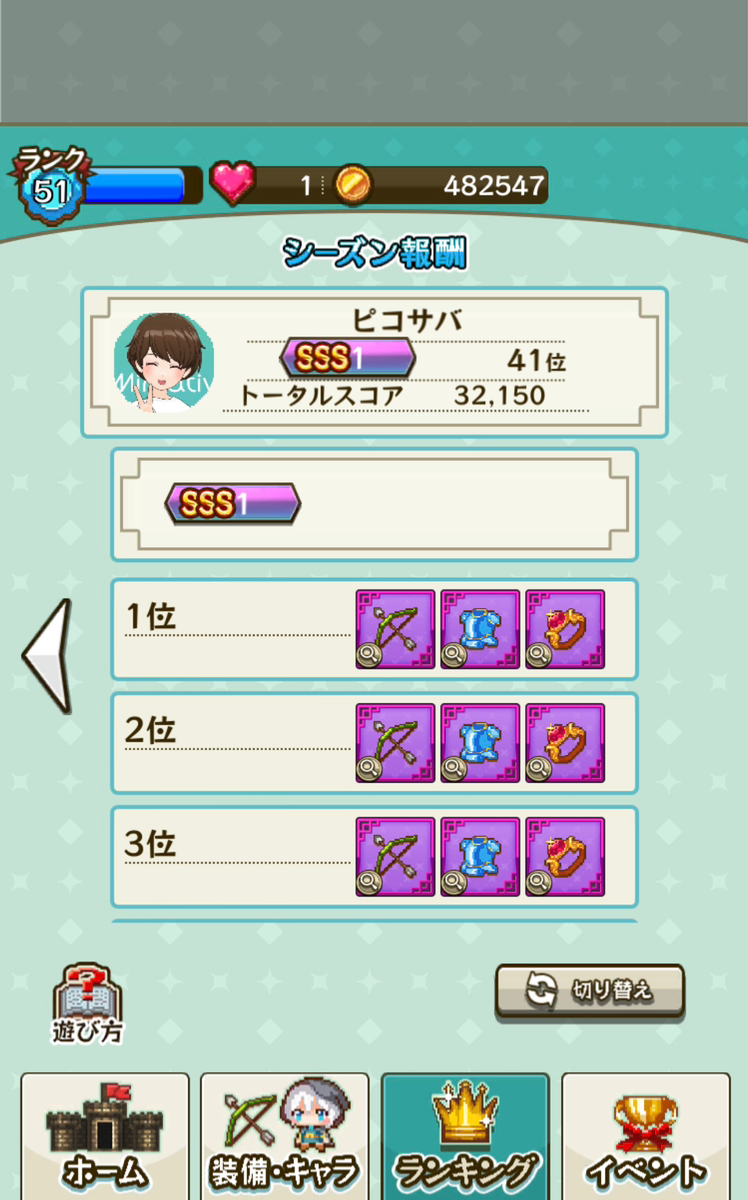The width and height of the screenshot is (748, 1200).
Task: Check the ring reward for 2位
Action: point(565,743)
